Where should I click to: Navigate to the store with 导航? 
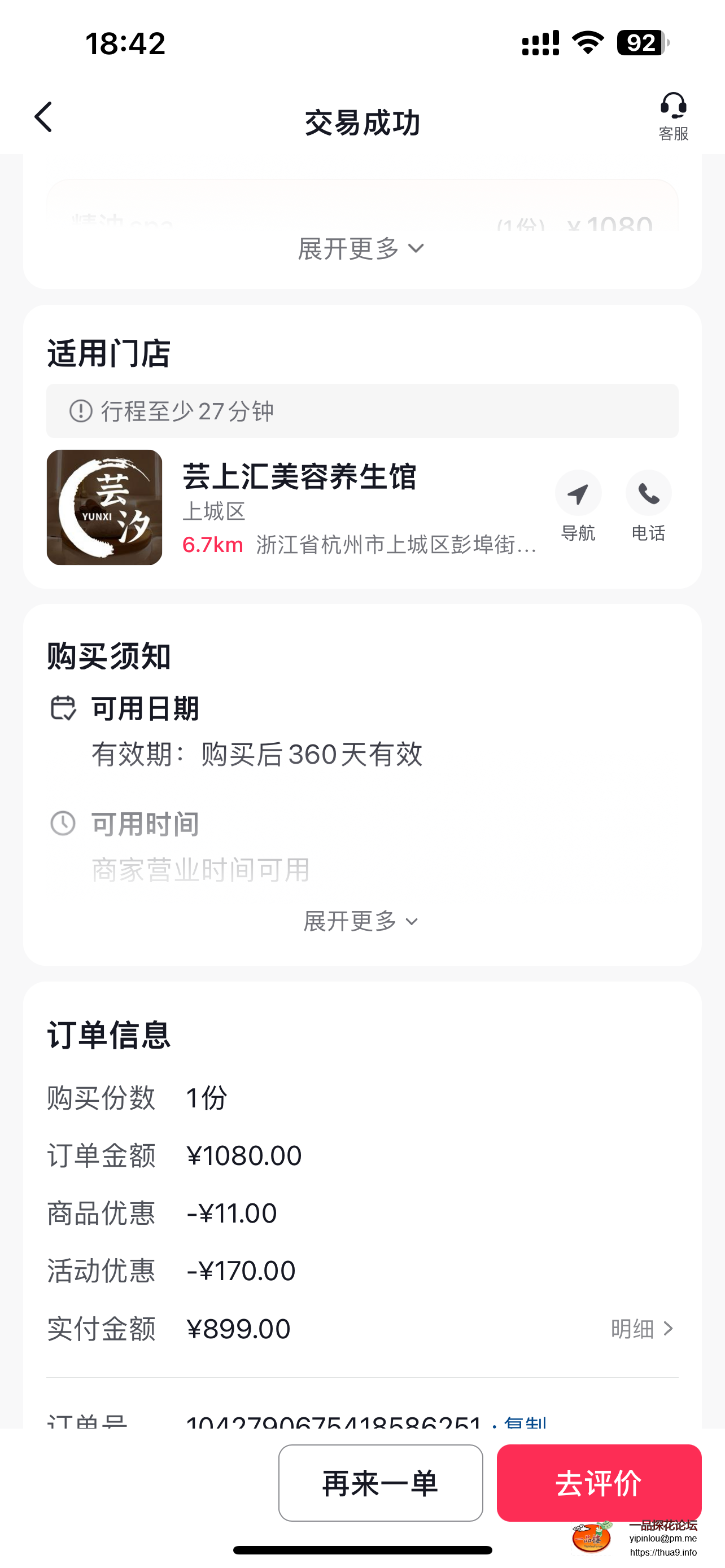pyautogui.click(x=578, y=505)
